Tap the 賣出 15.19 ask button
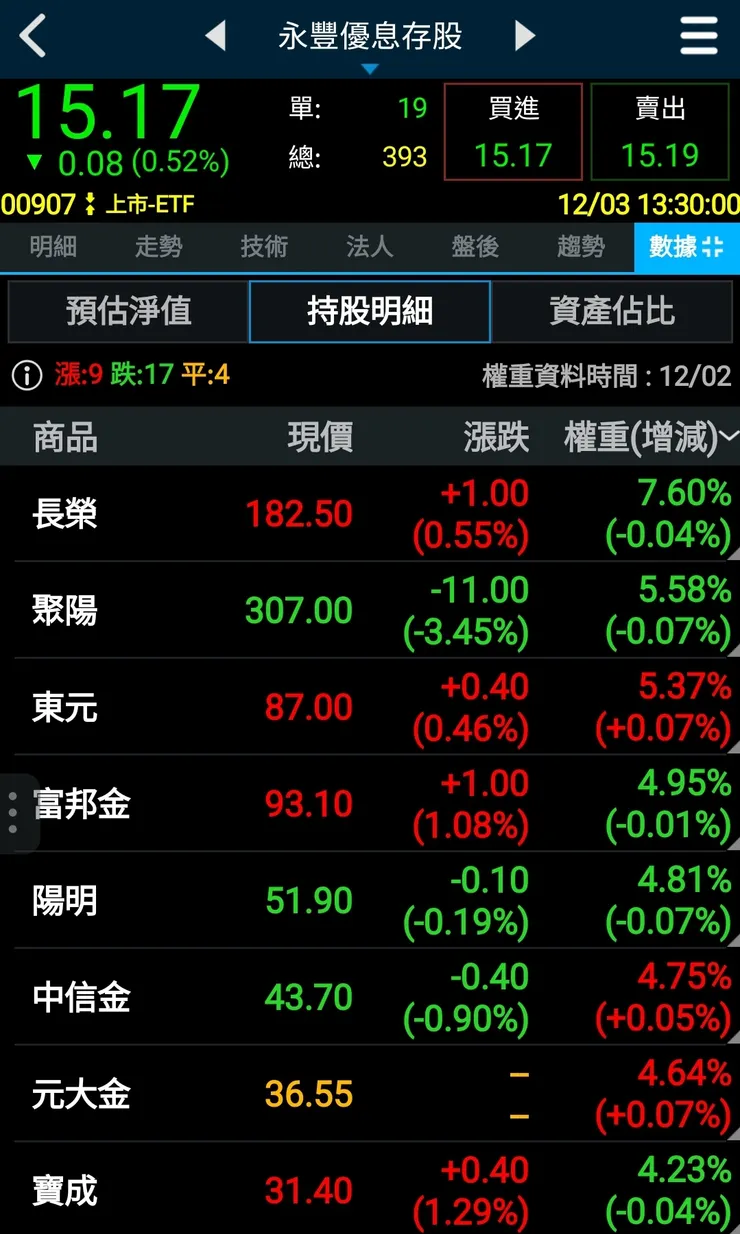Image resolution: width=740 pixels, height=1234 pixels. click(659, 131)
